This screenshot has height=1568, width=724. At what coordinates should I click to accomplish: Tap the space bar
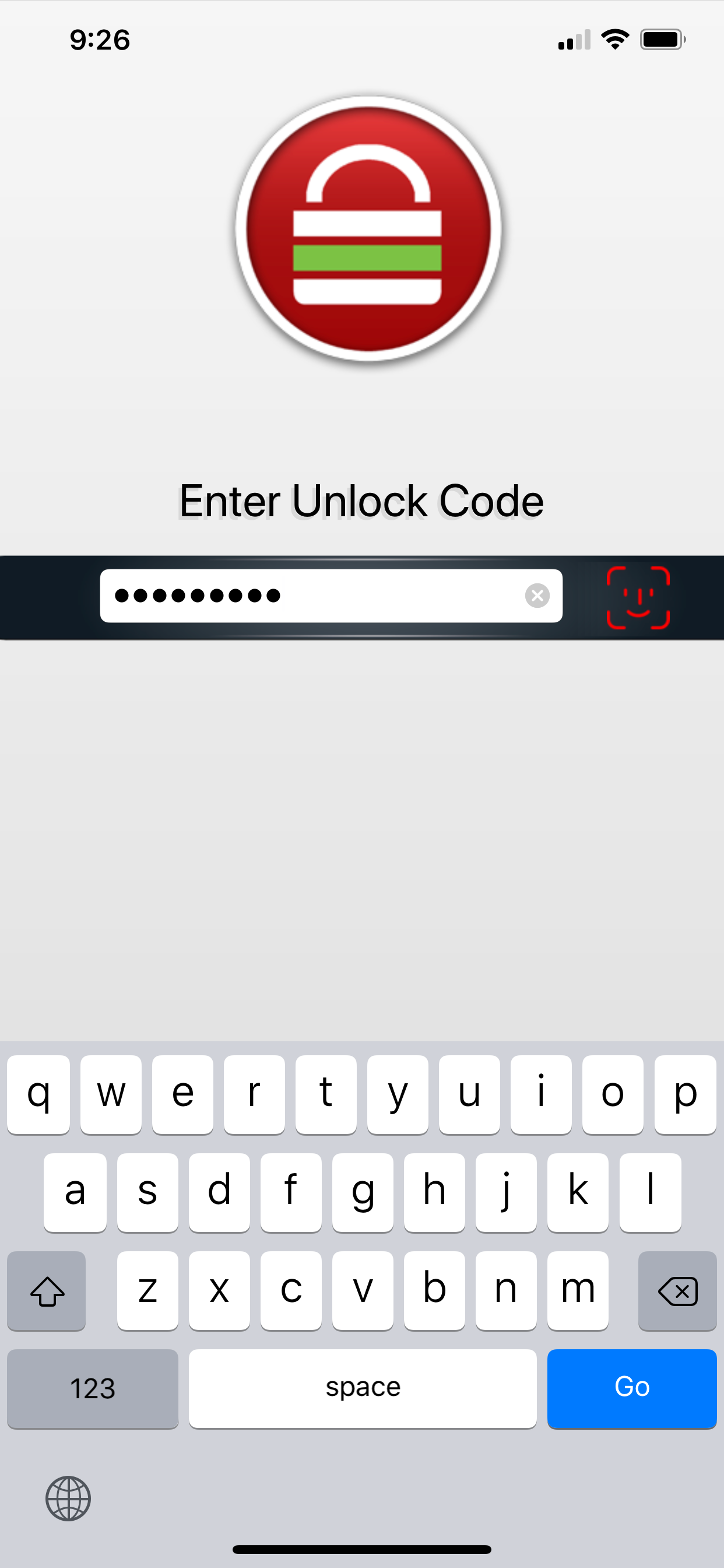pos(363,1388)
